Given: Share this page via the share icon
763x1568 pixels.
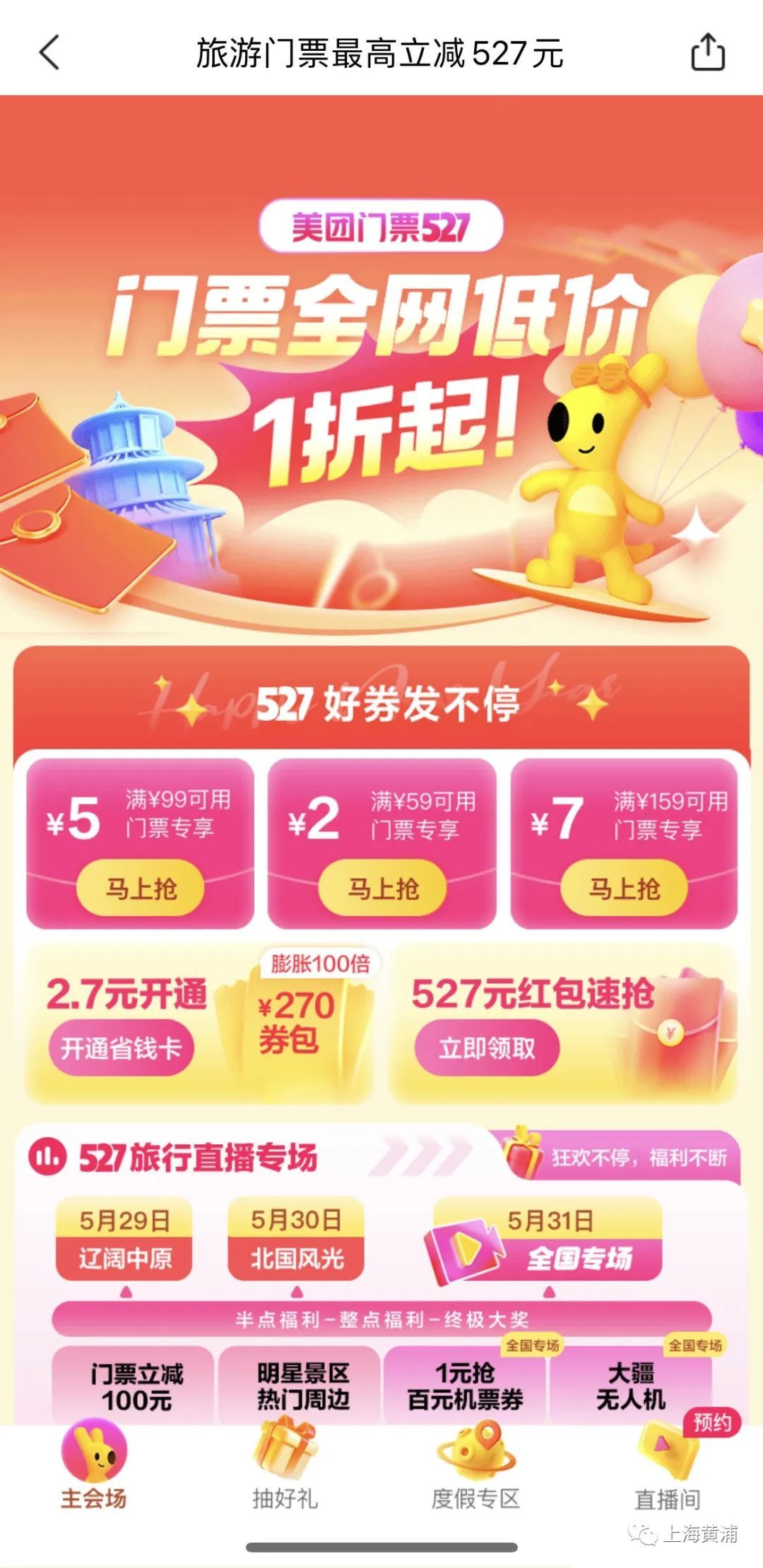Looking at the screenshot, I should click(x=707, y=53).
